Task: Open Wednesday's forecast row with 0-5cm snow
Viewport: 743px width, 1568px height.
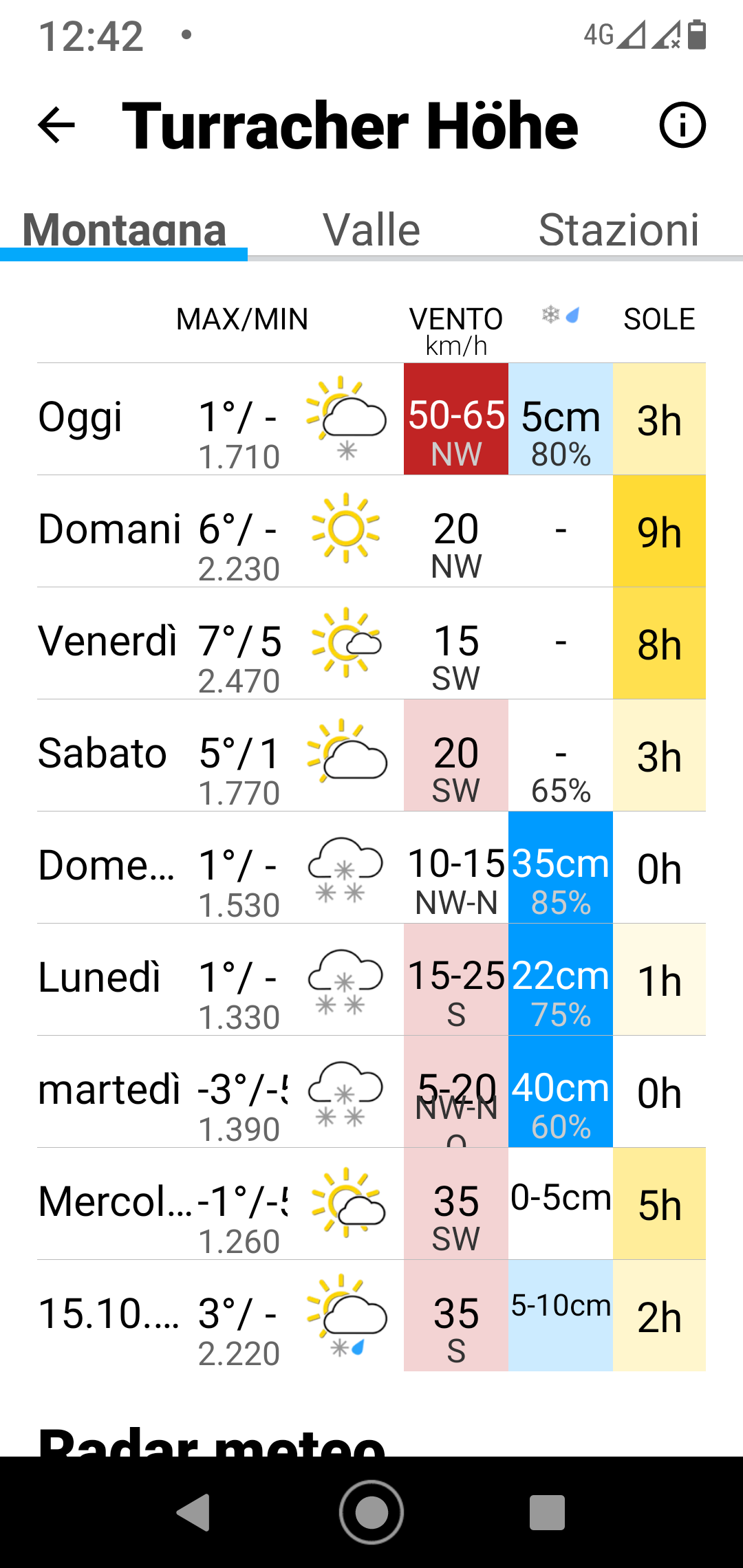Action: pyautogui.click(x=371, y=1204)
